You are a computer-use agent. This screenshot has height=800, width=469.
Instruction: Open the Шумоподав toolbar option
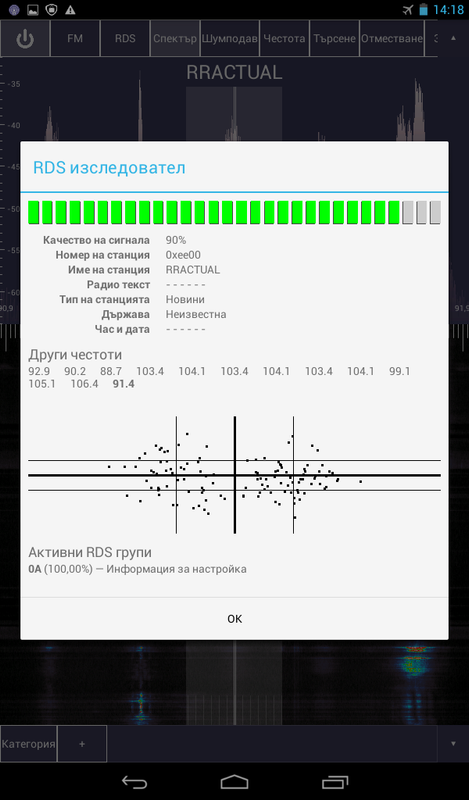(x=230, y=38)
